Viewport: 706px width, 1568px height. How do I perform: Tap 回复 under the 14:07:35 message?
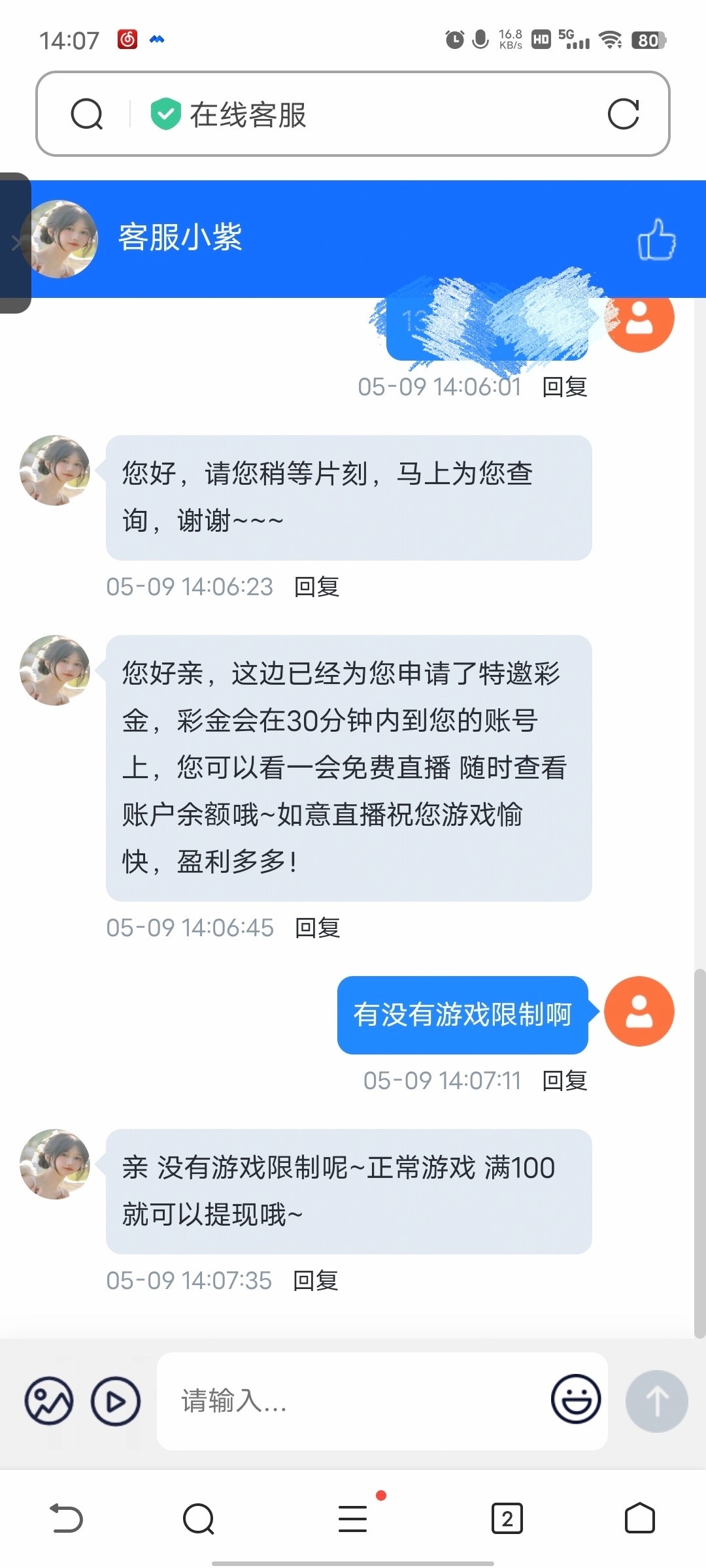click(x=316, y=1281)
